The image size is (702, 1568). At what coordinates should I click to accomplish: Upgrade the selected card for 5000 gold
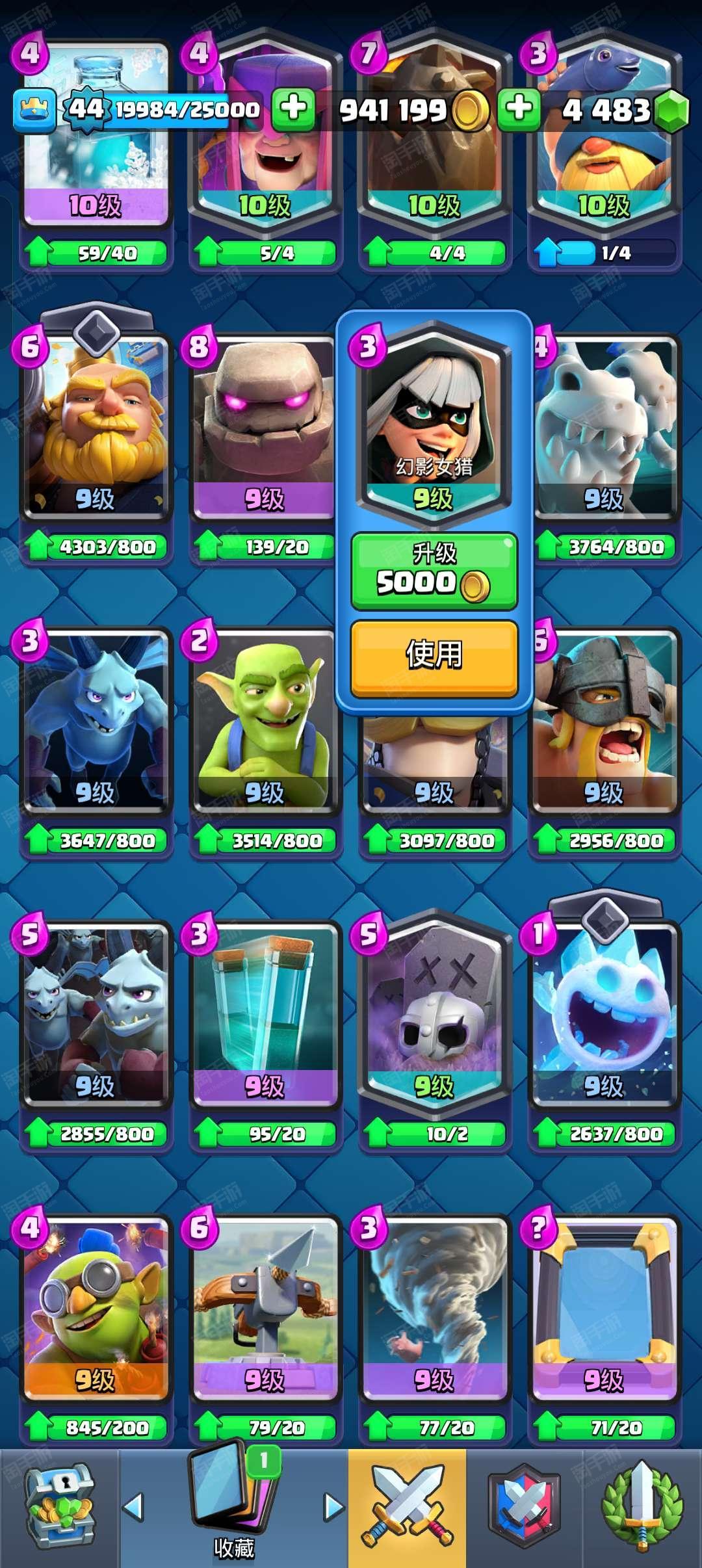tap(434, 571)
